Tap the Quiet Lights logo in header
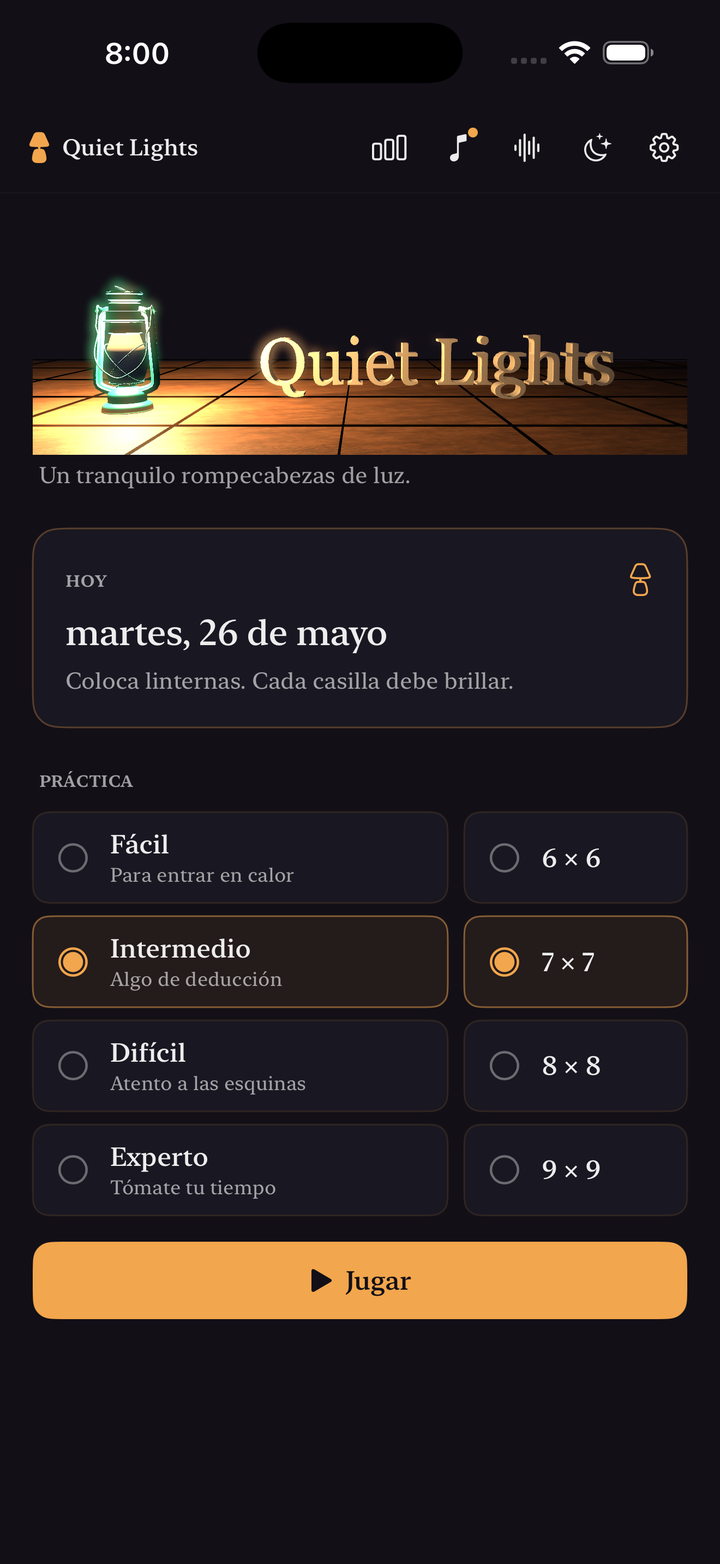 coord(114,148)
